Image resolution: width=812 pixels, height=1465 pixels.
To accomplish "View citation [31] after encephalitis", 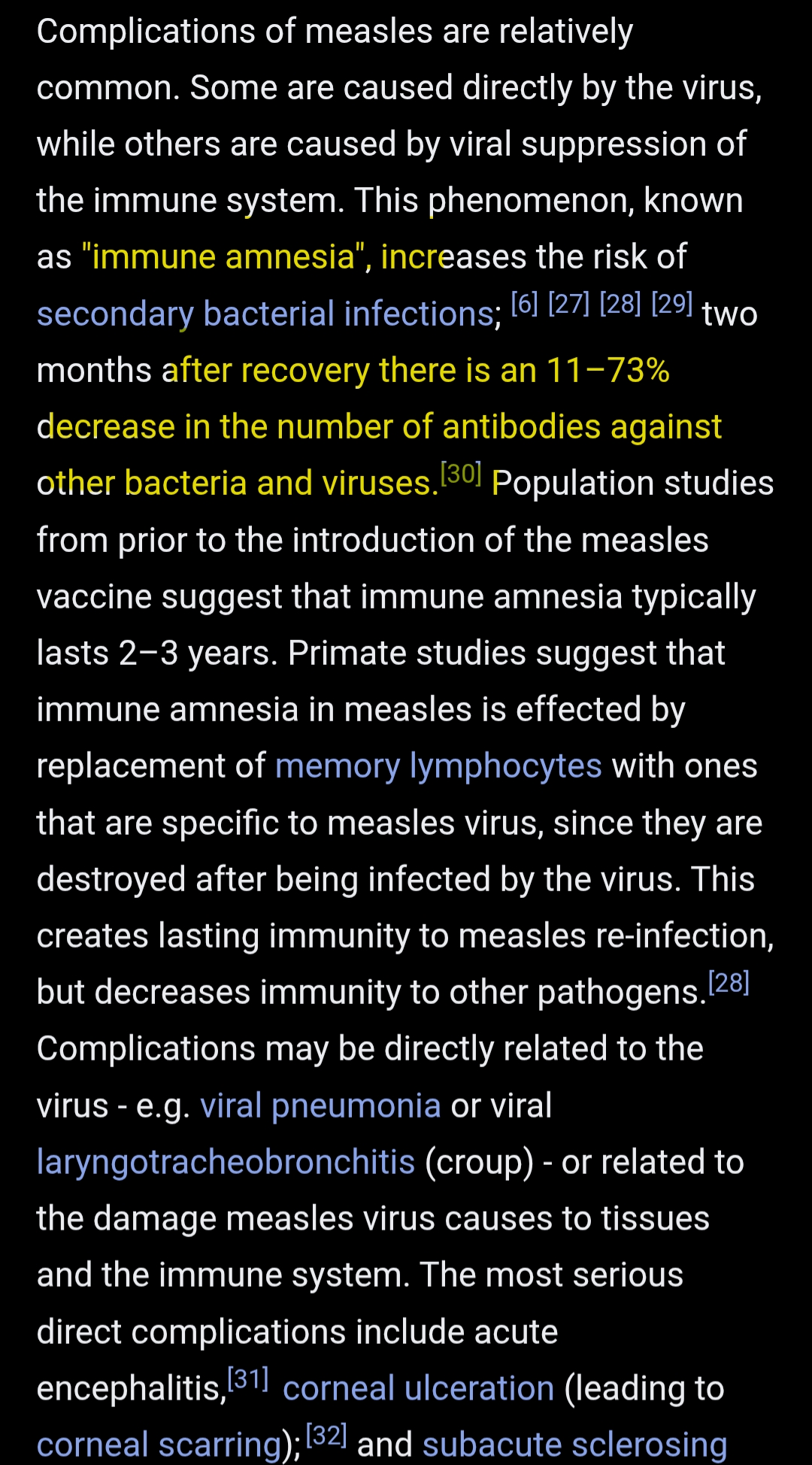I will coord(248,1379).
